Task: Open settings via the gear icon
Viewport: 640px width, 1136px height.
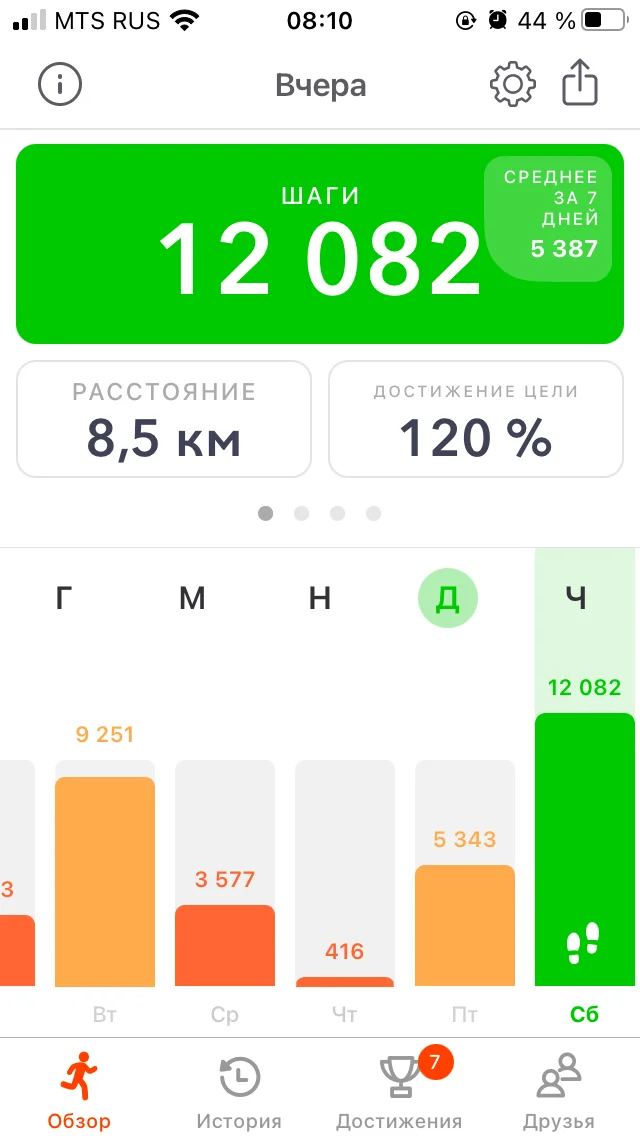Action: click(x=513, y=85)
